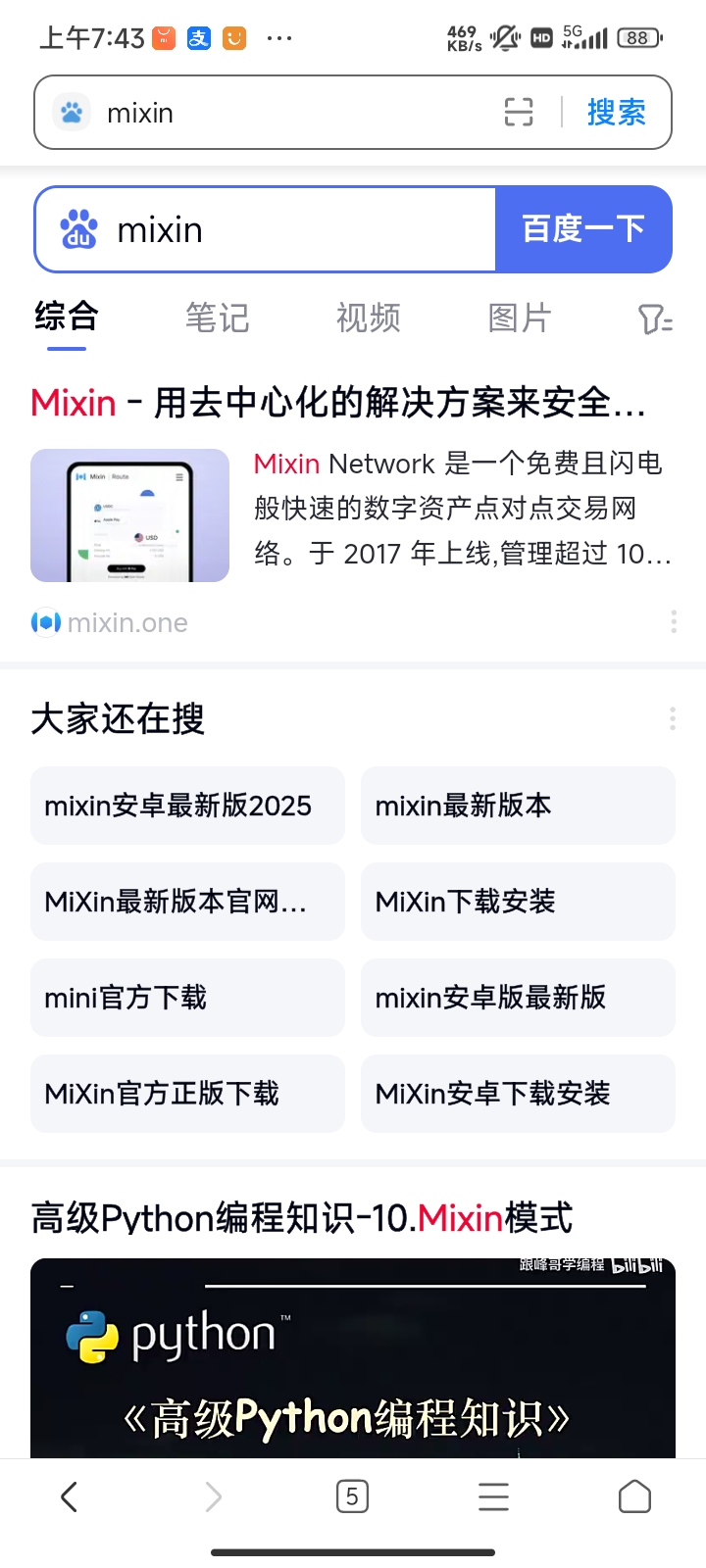706x1568 pixels.
Task: Open the 高级Python编程知识 video result
Action: point(301,1218)
